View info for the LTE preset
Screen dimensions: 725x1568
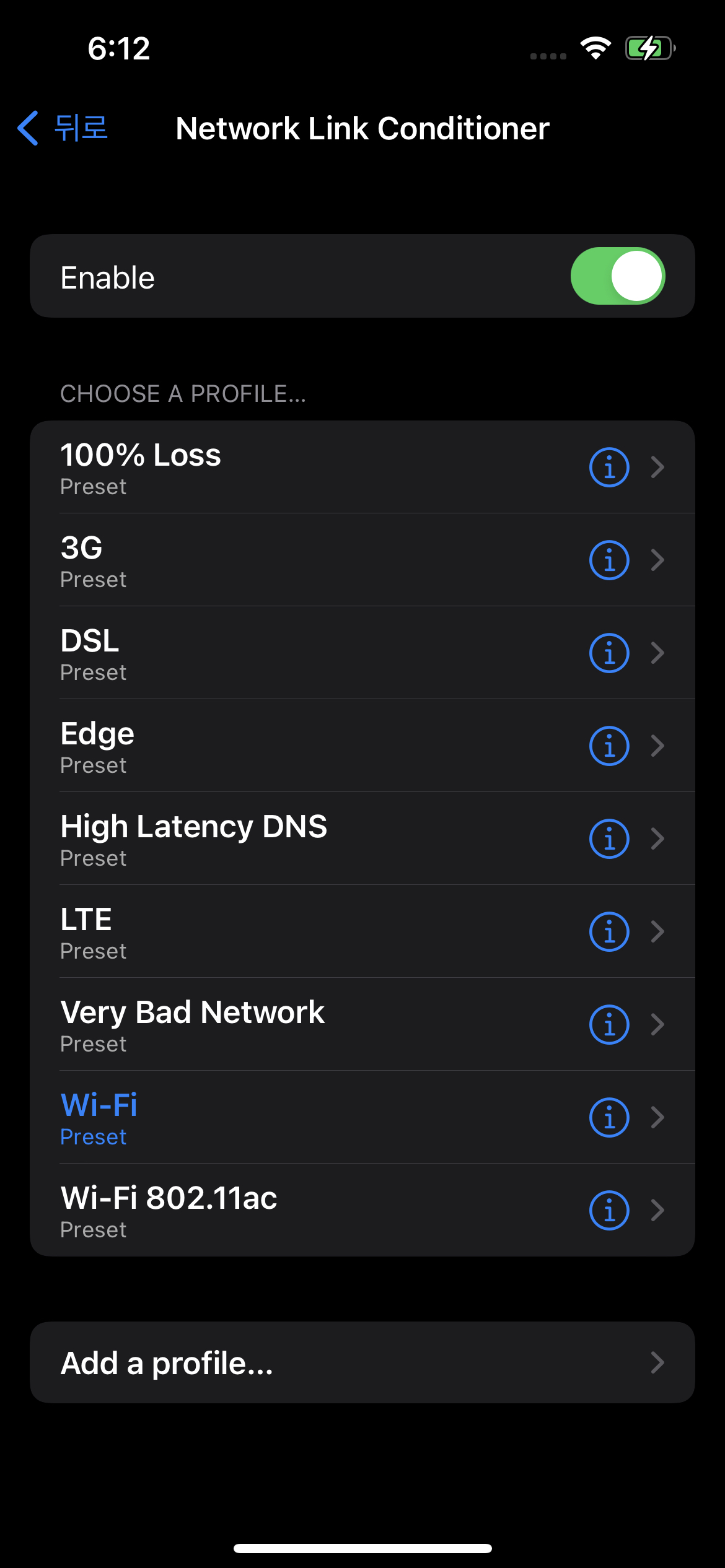click(609, 931)
